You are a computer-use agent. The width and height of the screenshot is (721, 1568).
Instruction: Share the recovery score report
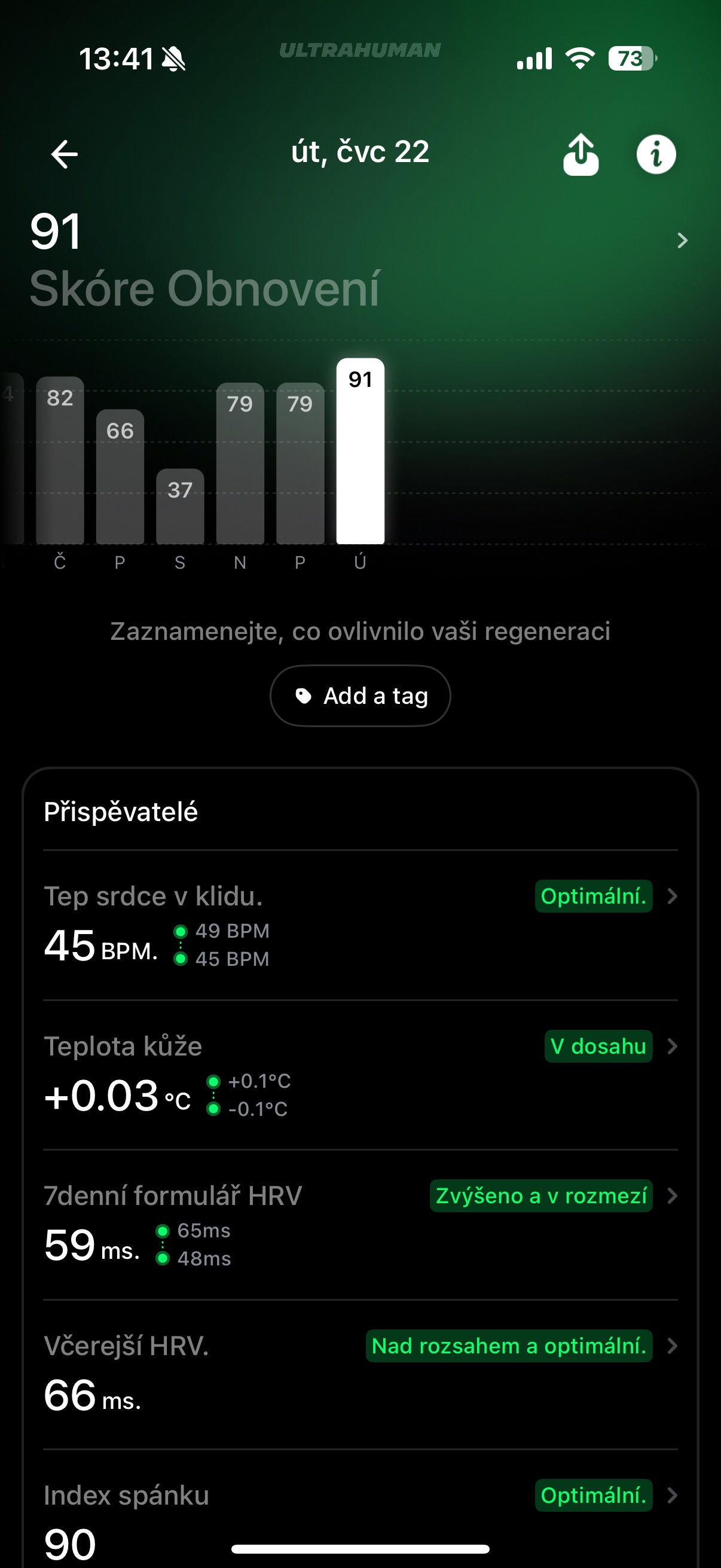click(x=581, y=154)
